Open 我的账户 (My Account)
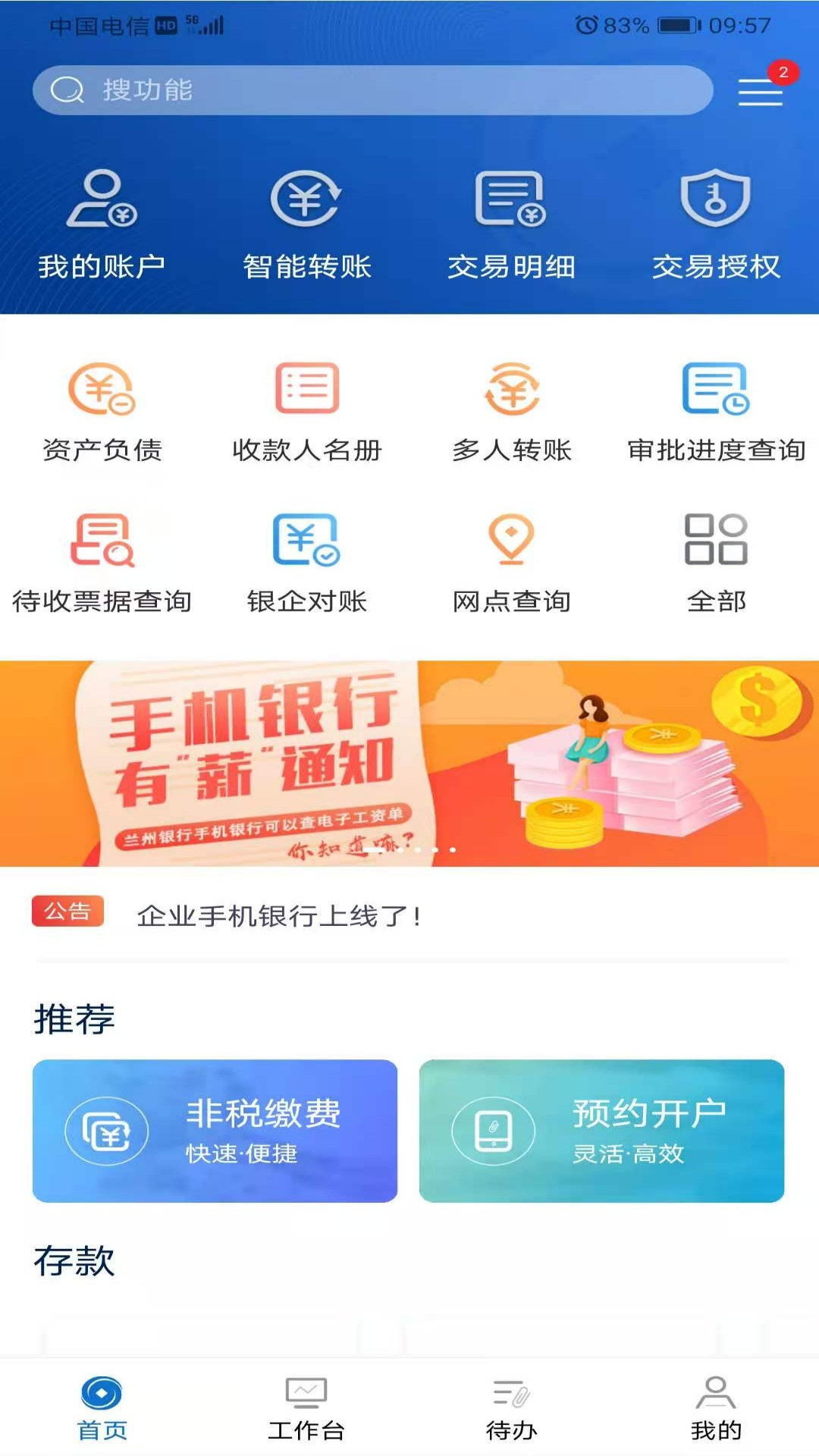819x1456 pixels. click(102, 224)
